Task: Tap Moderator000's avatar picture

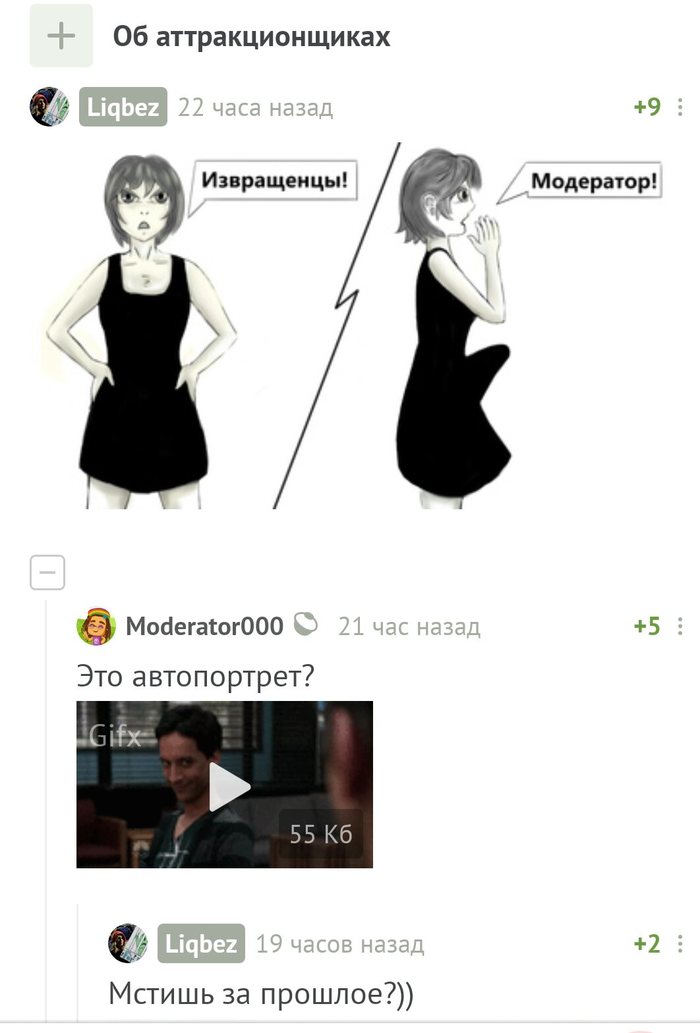Action: point(96,627)
